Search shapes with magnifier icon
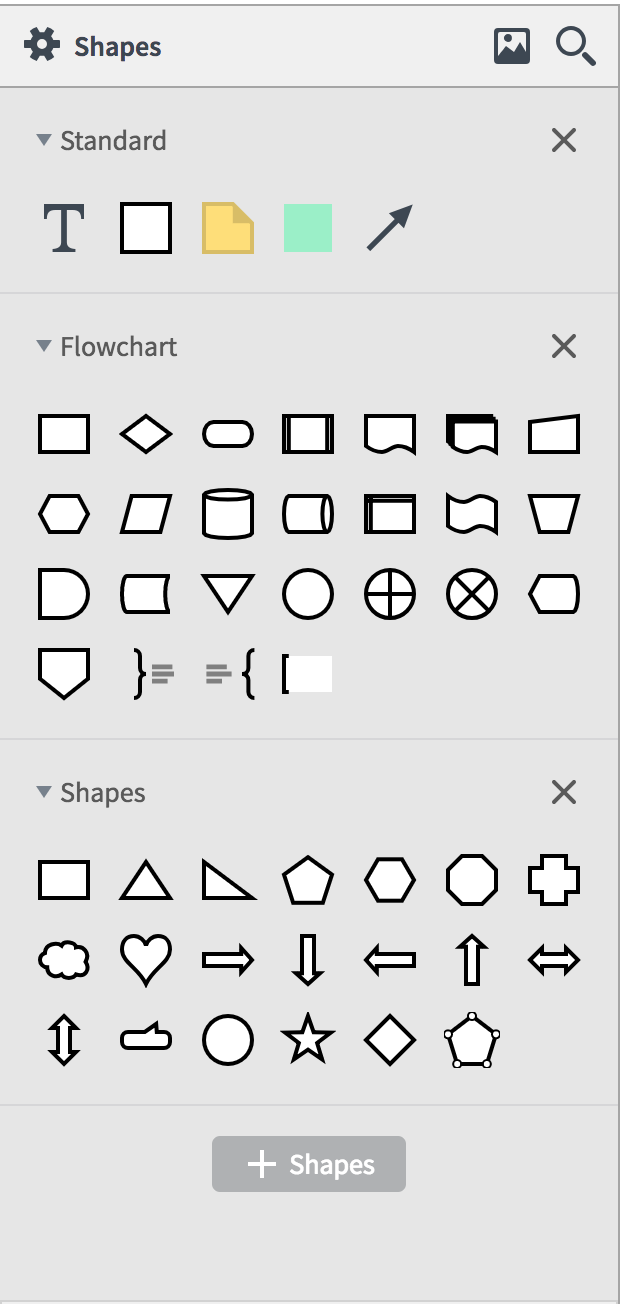 pyautogui.click(x=575, y=46)
